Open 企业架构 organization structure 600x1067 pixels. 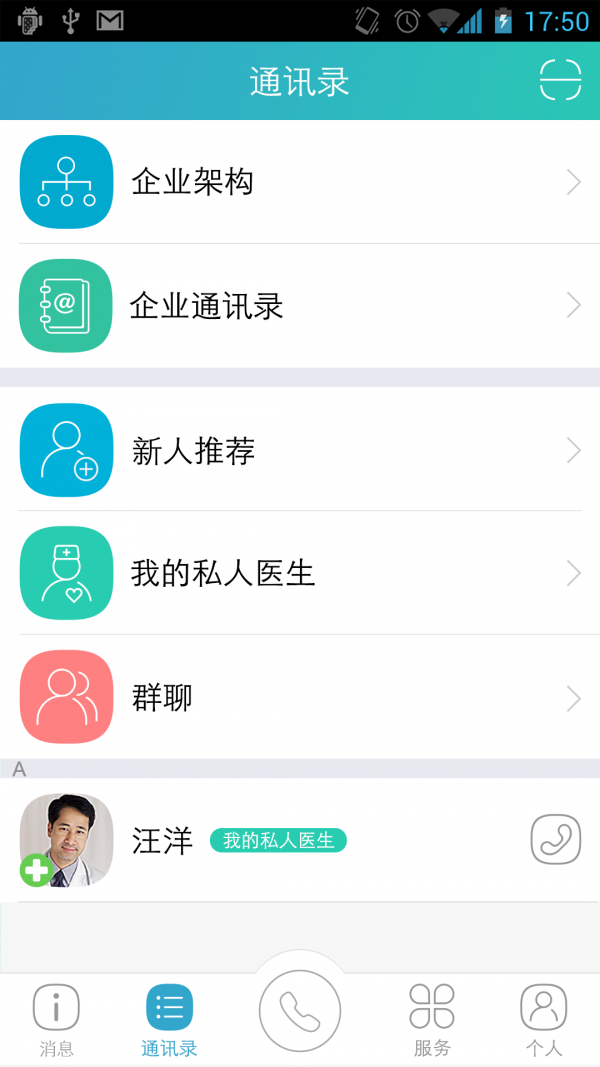[x=300, y=182]
